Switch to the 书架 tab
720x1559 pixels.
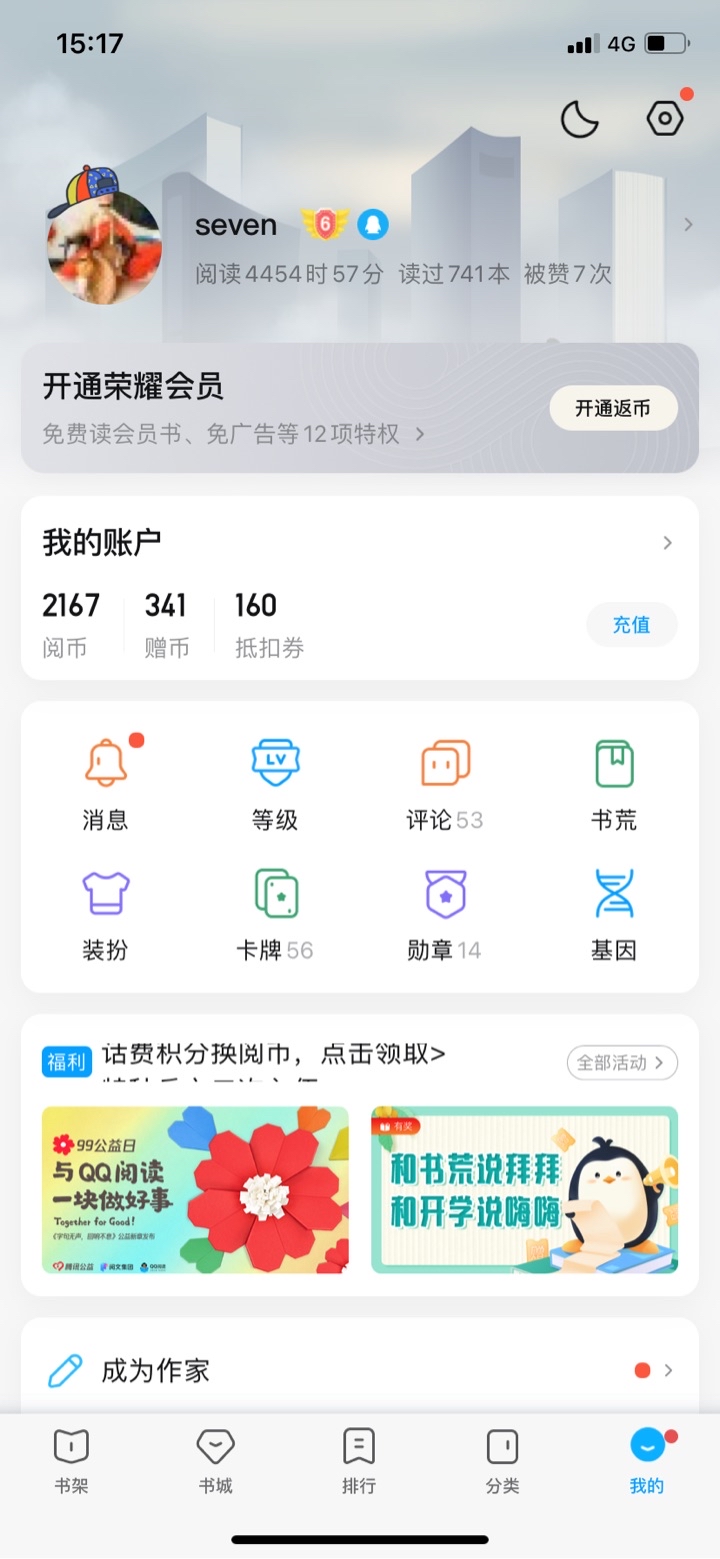pos(71,1461)
